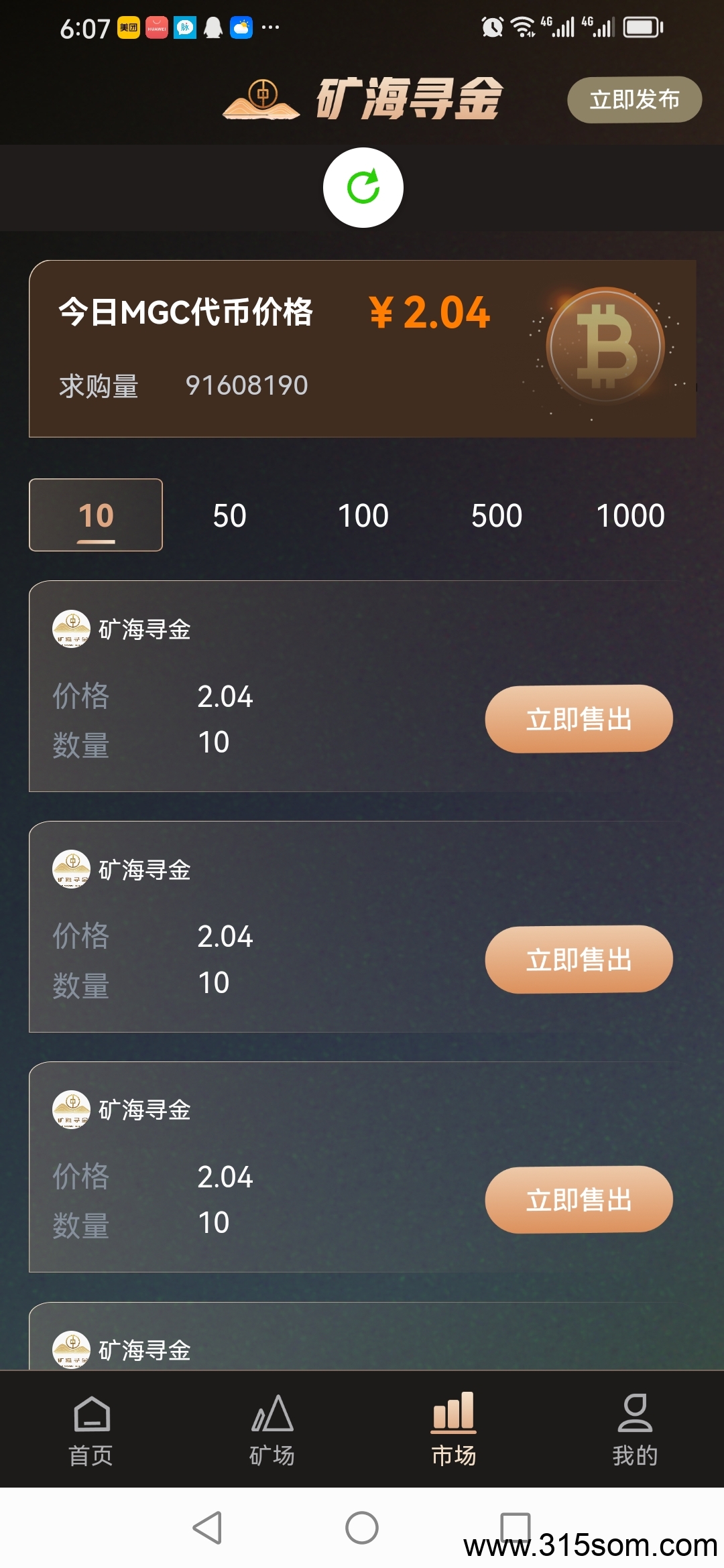This screenshot has height=1568, width=724.
Task: Choose the 500 quantity tab
Action: (497, 516)
